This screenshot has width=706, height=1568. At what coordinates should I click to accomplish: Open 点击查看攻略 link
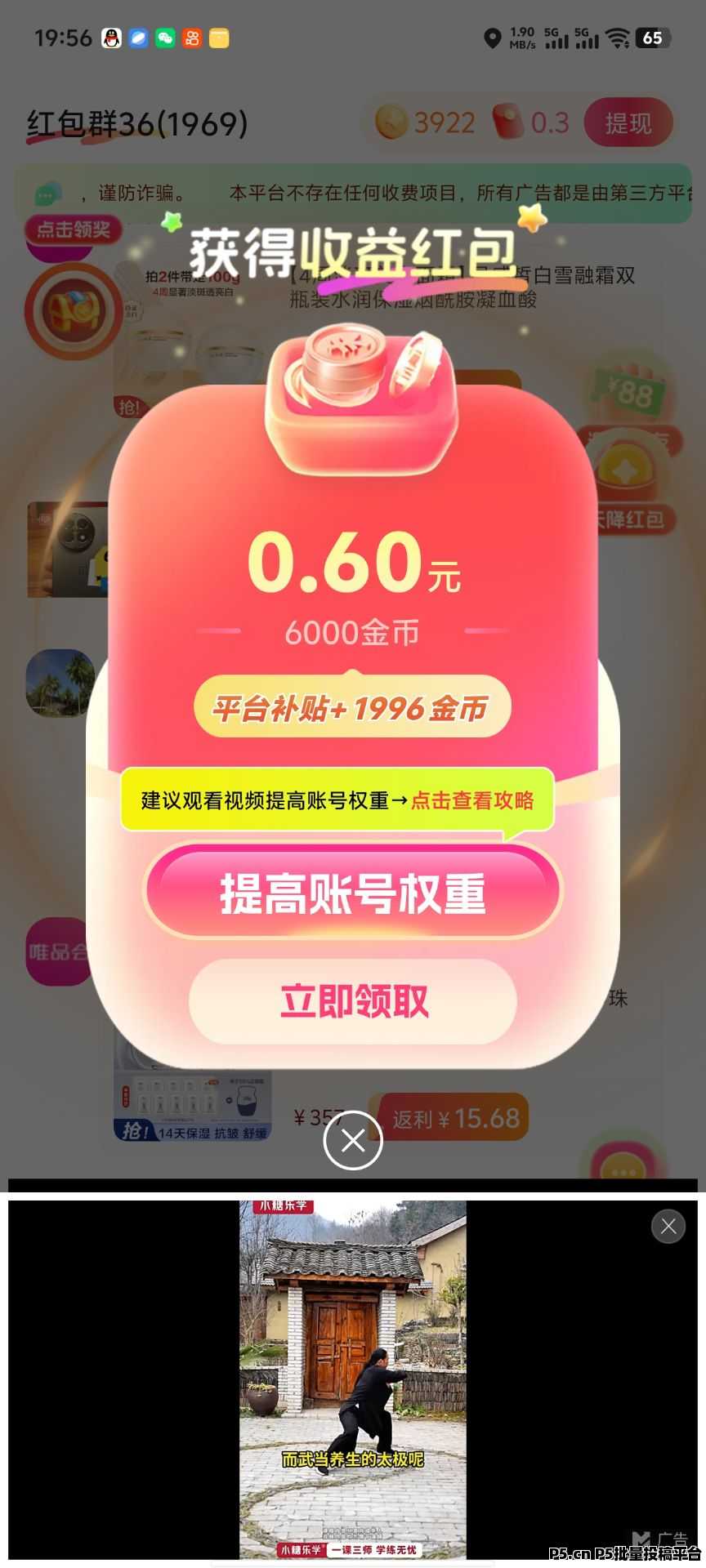pyautogui.click(x=471, y=800)
